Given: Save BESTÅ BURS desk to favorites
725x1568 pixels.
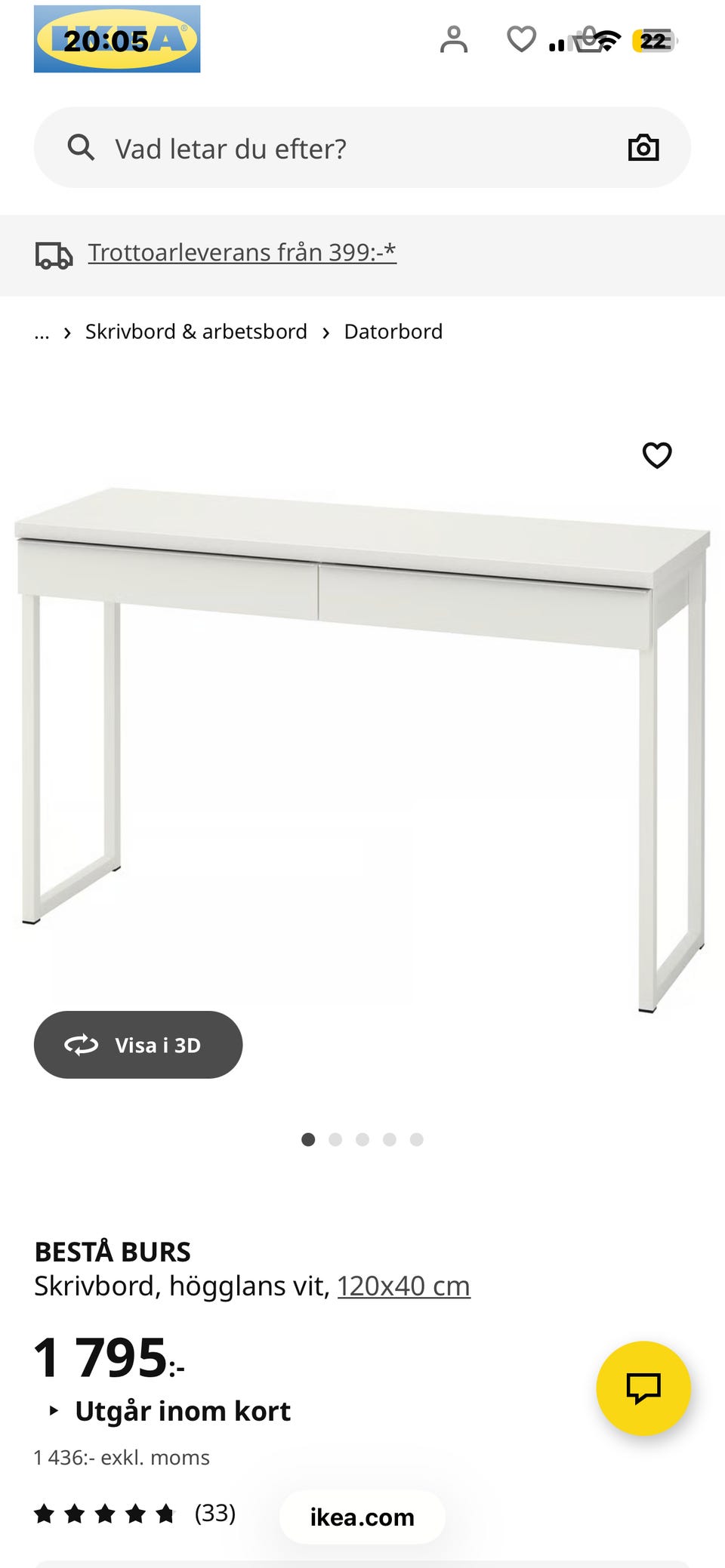Looking at the screenshot, I should point(656,455).
